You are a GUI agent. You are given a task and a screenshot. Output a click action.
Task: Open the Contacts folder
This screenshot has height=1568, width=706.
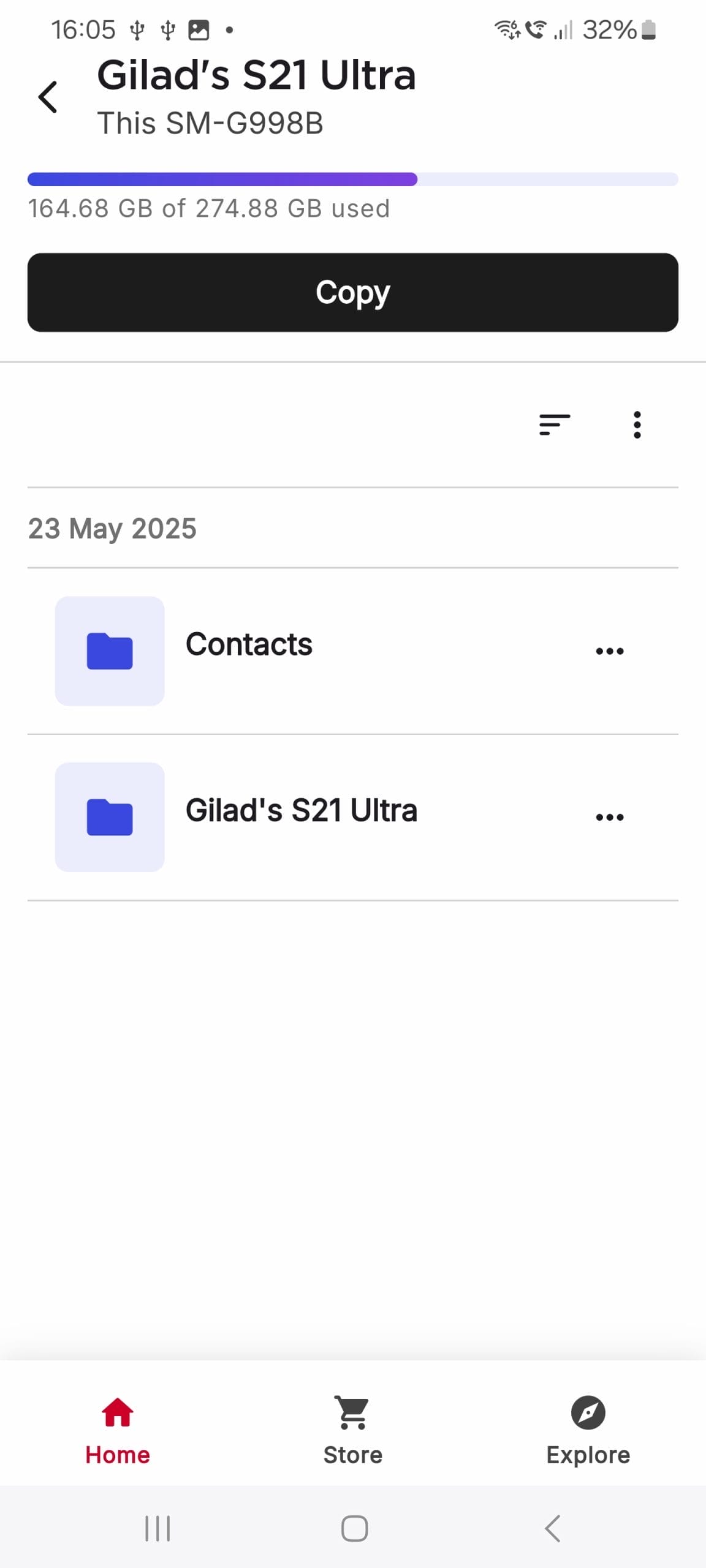coord(353,651)
